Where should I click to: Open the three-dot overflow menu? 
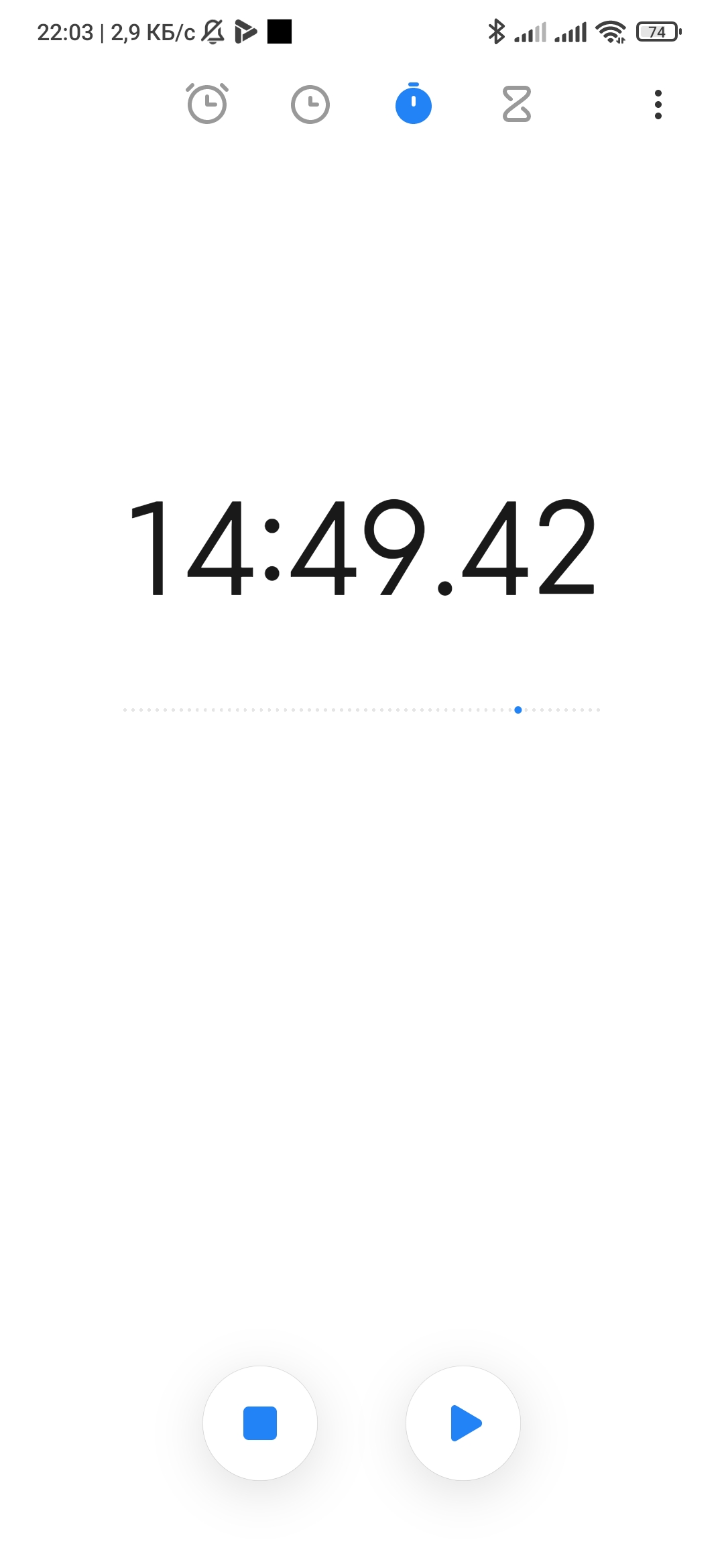click(658, 105)
